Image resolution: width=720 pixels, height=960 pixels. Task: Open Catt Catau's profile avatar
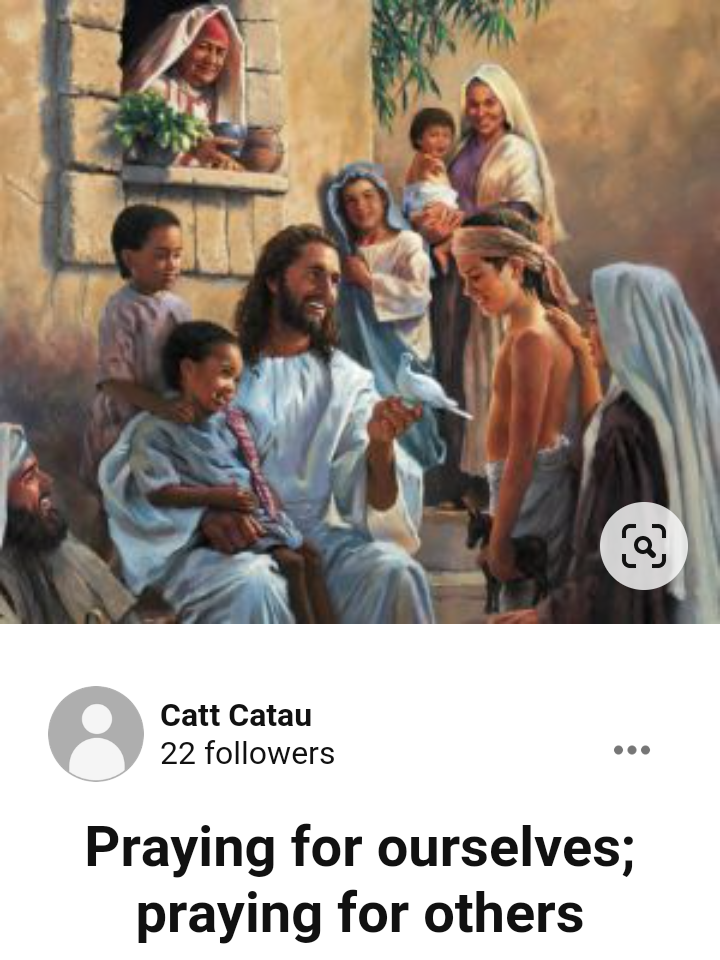click(96, 734)
